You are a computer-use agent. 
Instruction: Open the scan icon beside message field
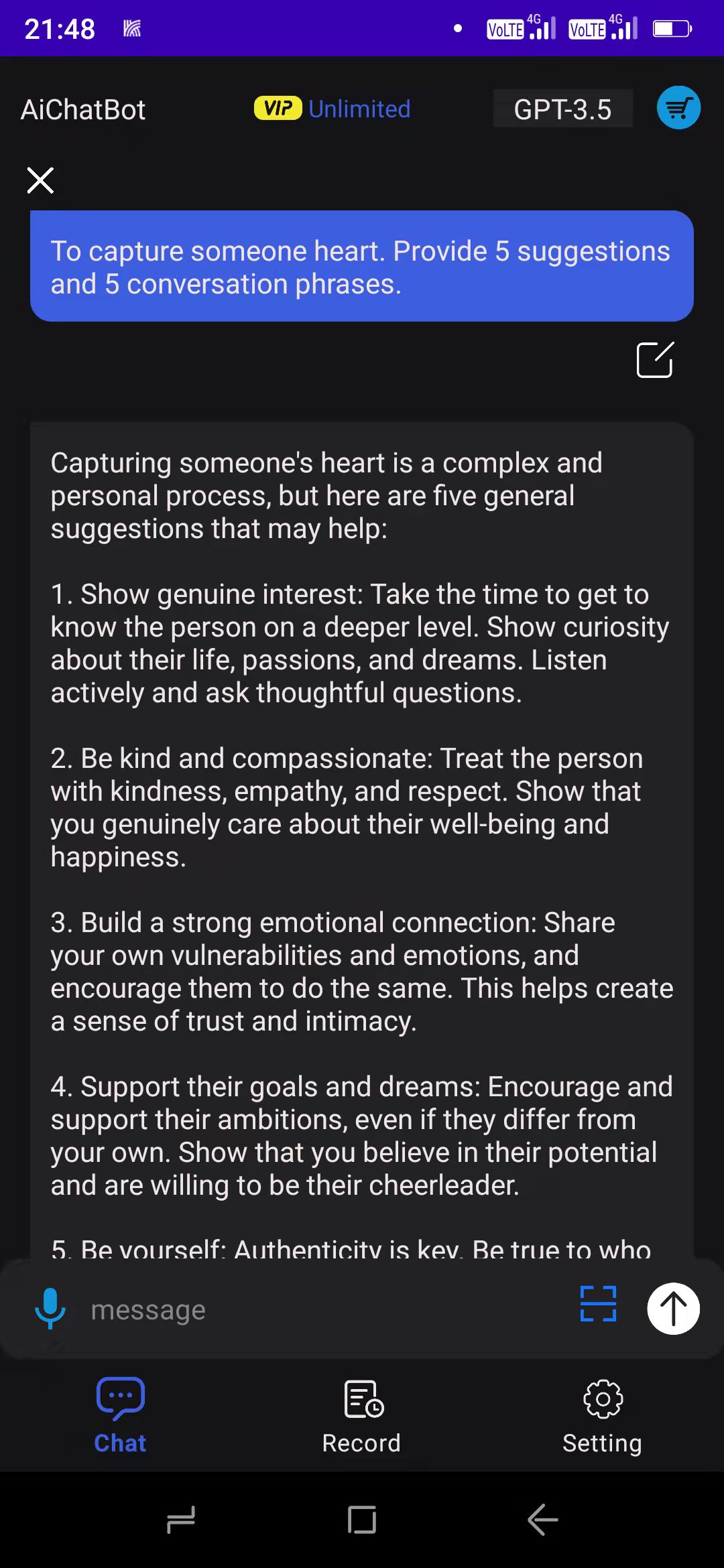click(x=598, y=1303)
